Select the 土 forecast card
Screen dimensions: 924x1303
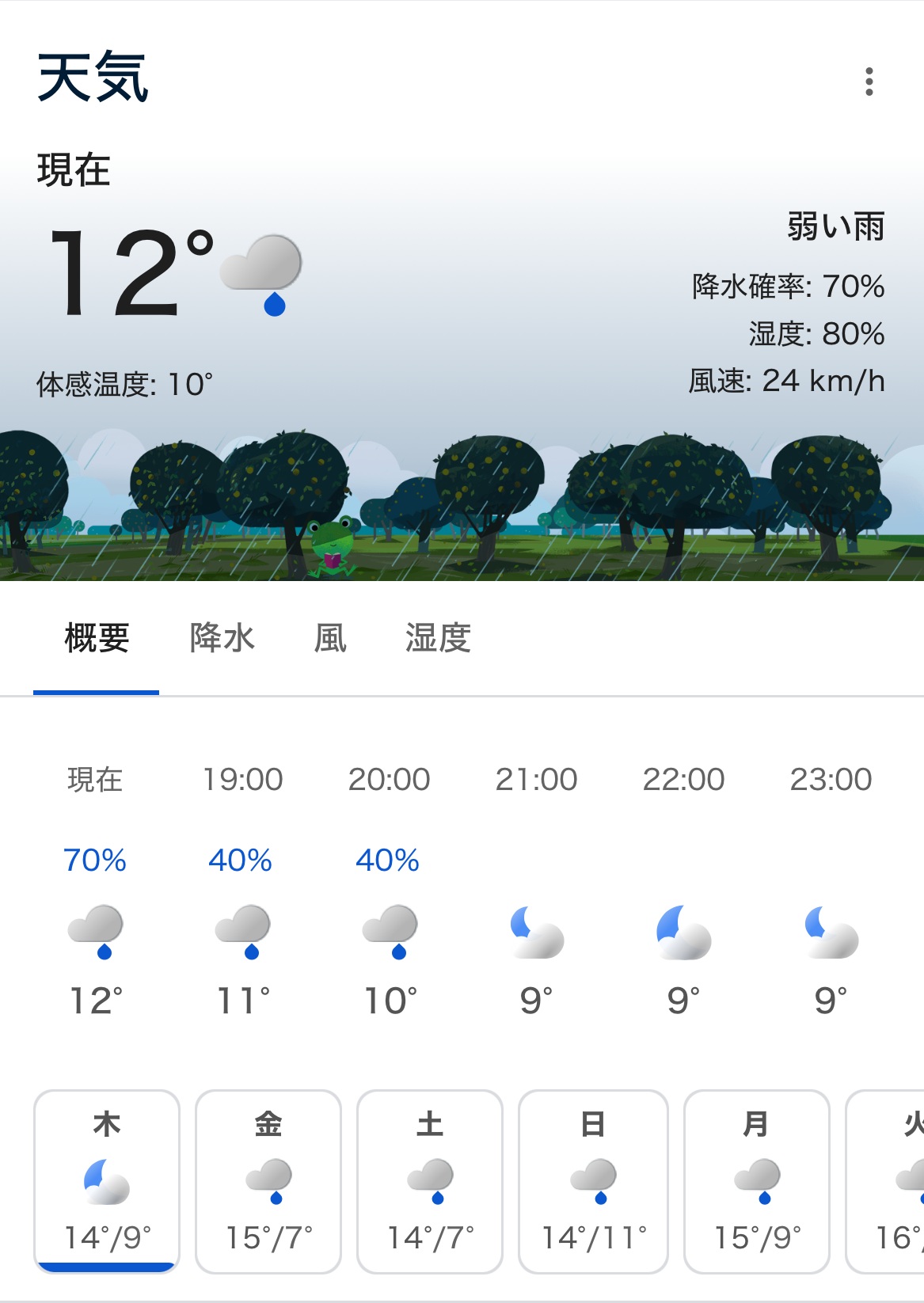pos(430,1181)
